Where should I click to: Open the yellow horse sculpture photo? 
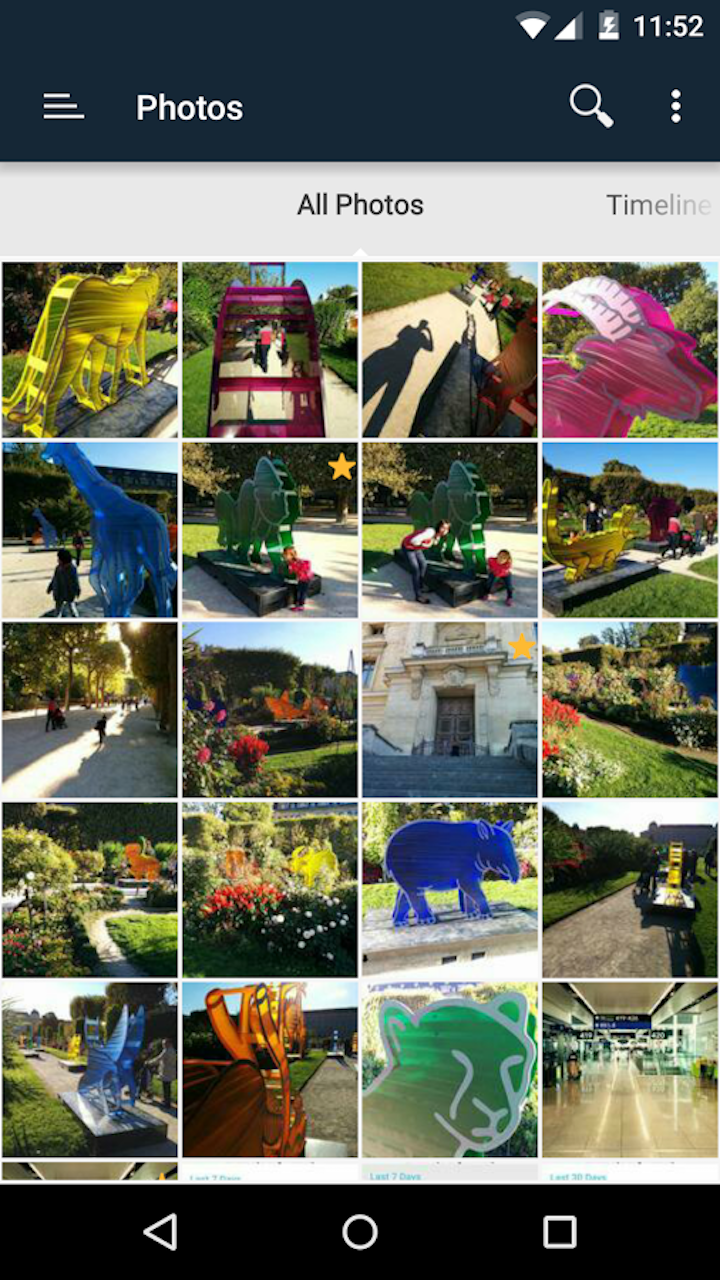[90, 350]
